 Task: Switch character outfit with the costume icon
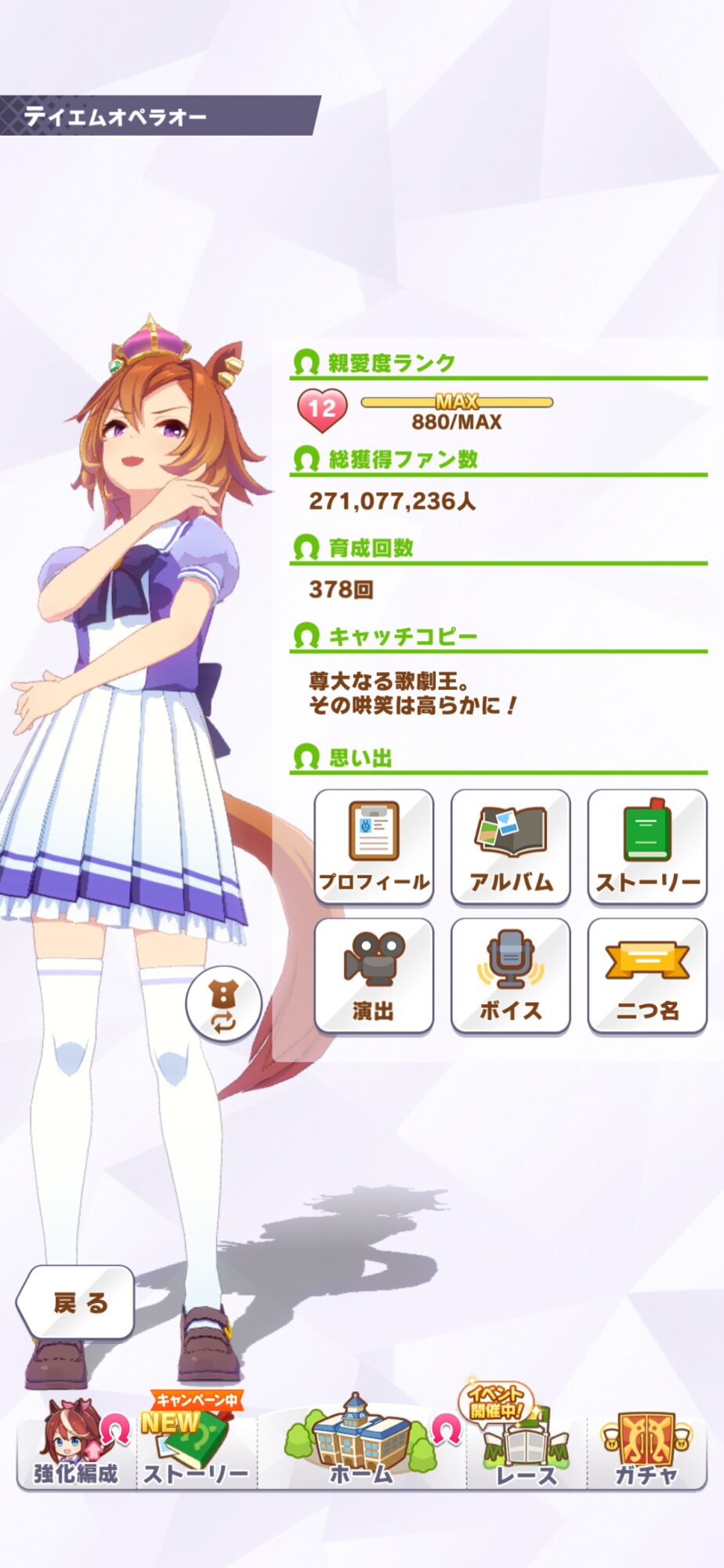[223, 1004]
